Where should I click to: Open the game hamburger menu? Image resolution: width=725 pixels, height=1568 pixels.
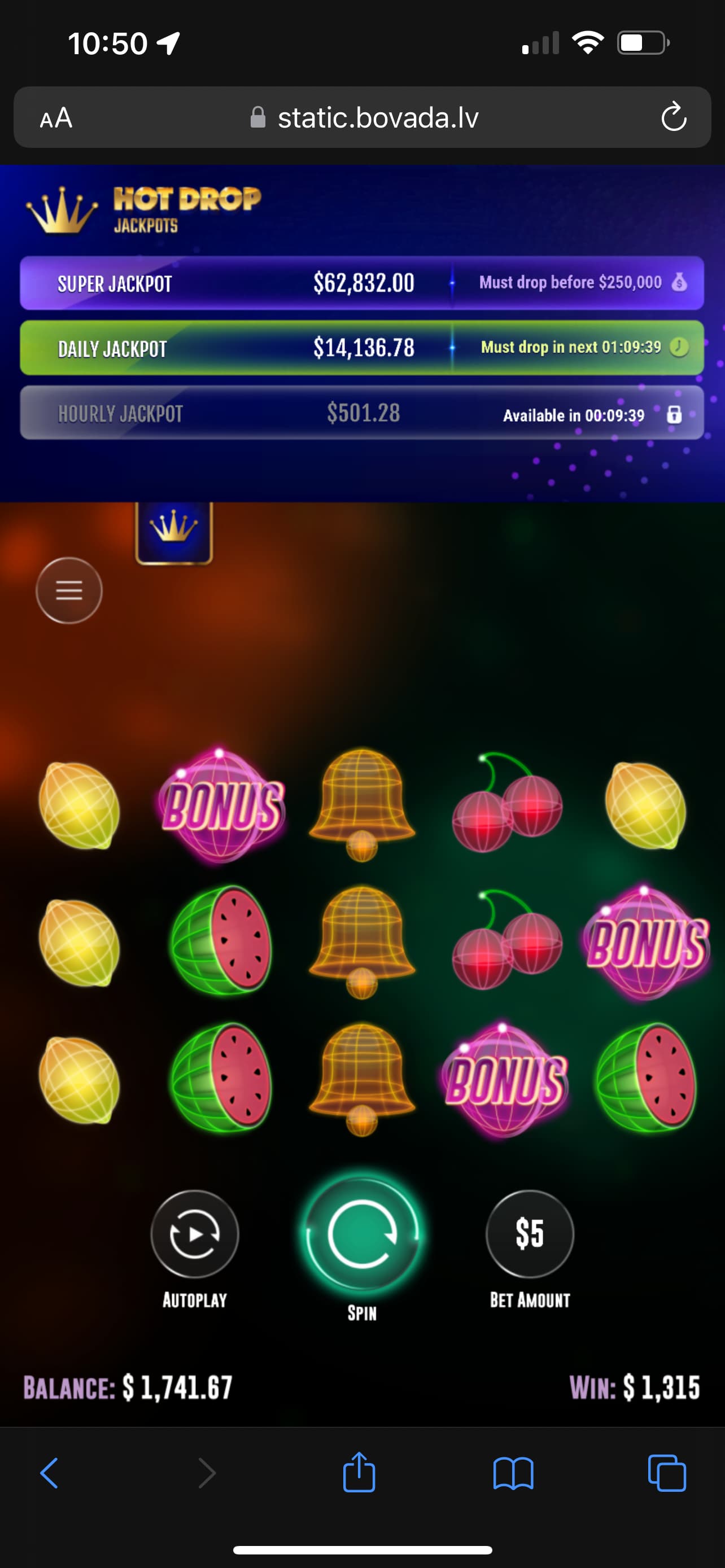pos(69,590)
